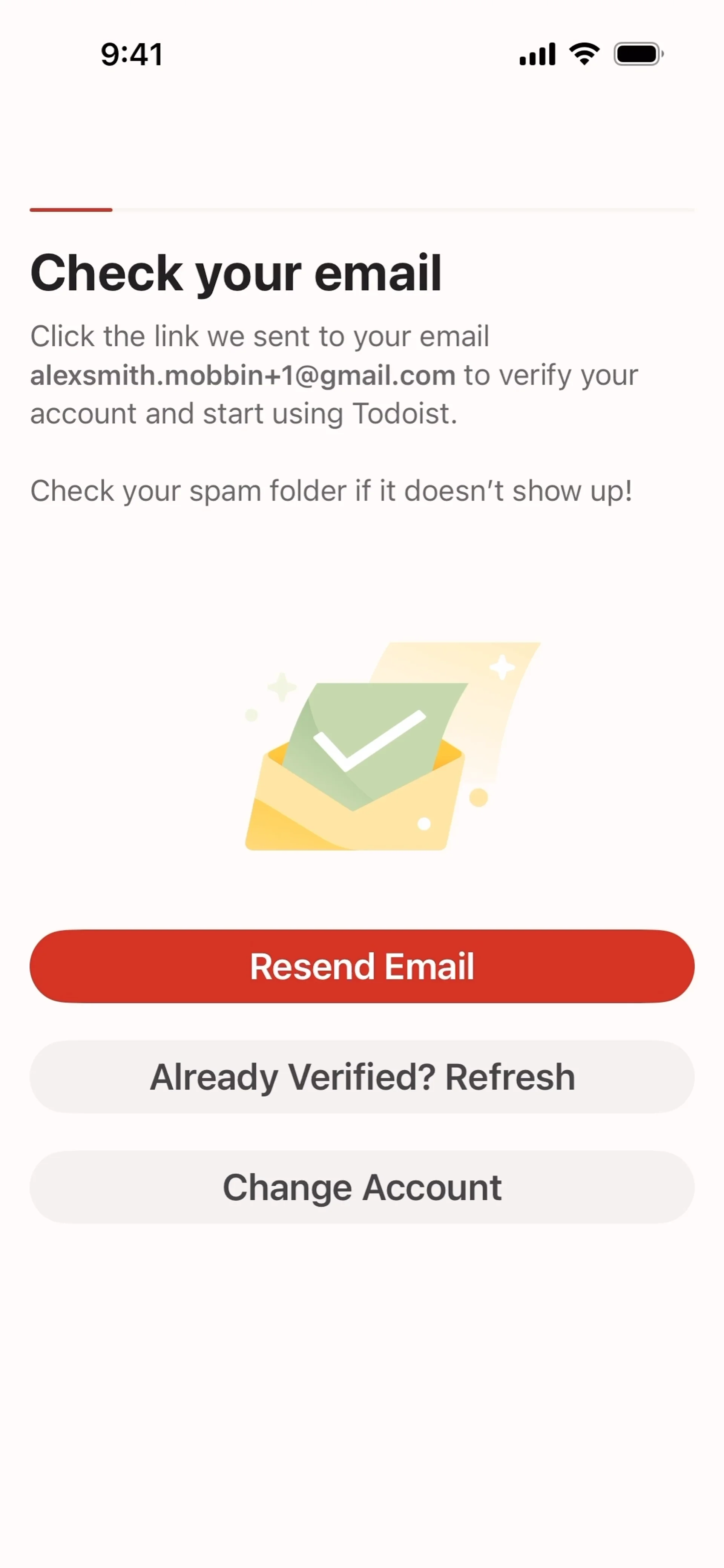The height and width of the screenshot is (1568, 724).
Task: Tap the Resend Email button
Action: coord(362,966)
